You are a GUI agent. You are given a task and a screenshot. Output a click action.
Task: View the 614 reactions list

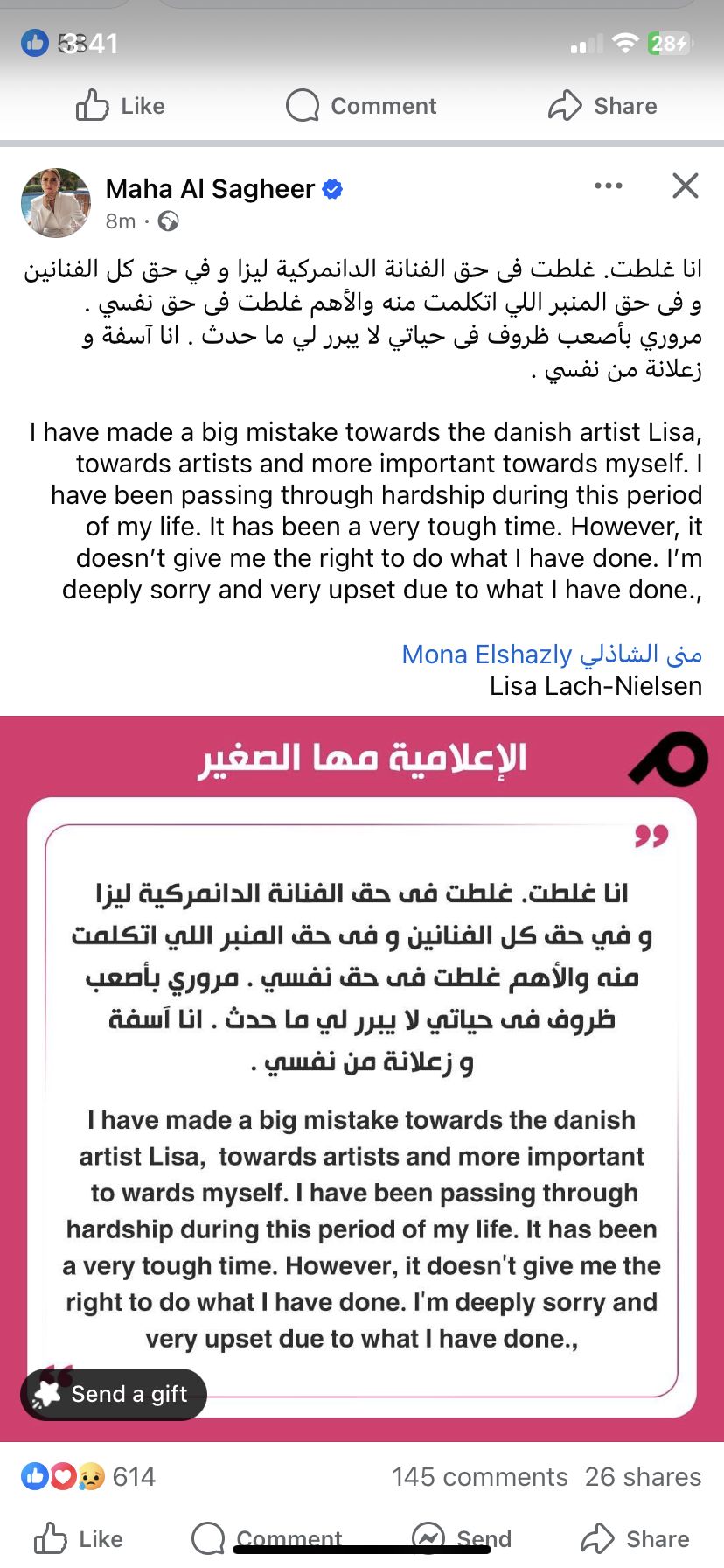(x=87, y=1477)
